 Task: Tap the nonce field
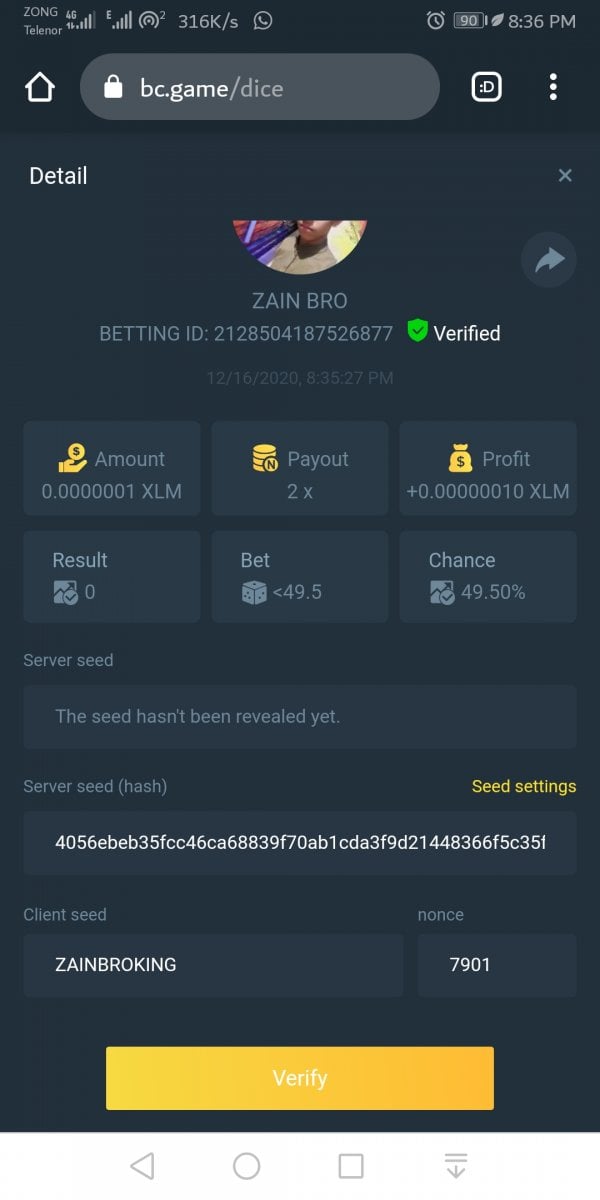click(x=497, y=965)
